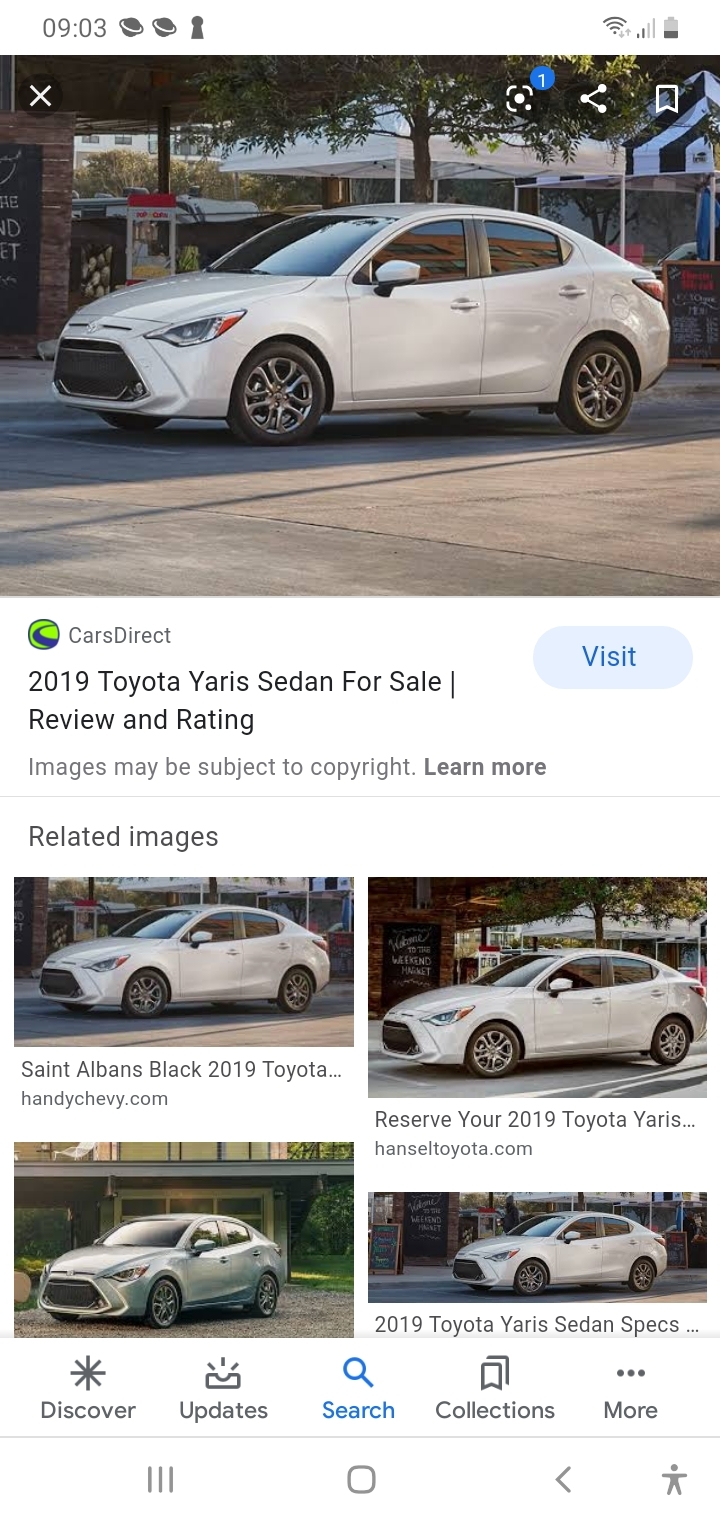Select the Search tab
Image resolution: width=720 pixels, height=1520 pixels.
pos(358,1389)
